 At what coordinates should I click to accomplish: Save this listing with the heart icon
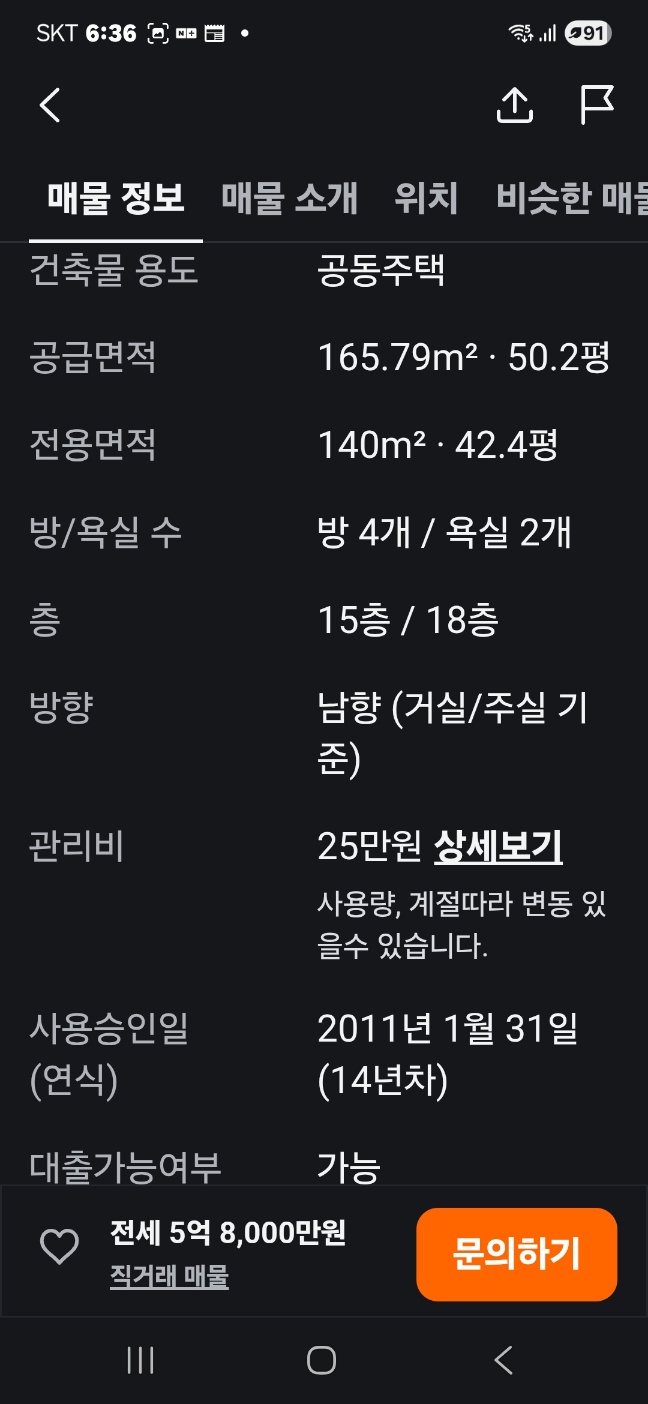(59, 1246)
